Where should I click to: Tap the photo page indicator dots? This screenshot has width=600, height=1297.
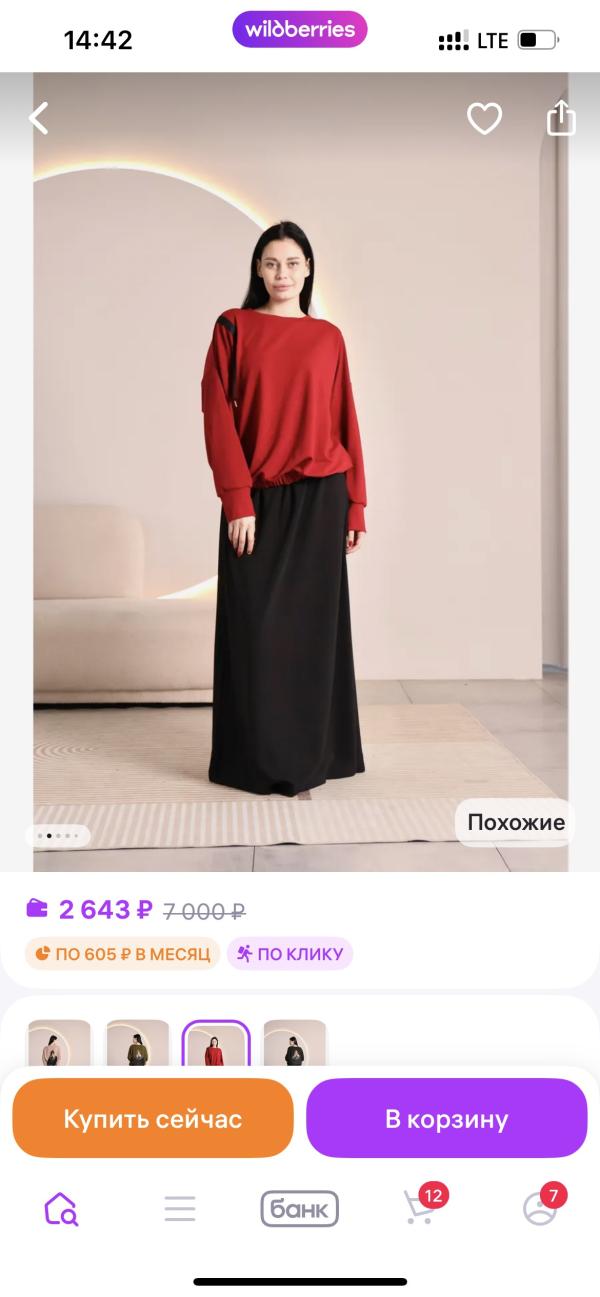tap(58, 835)
